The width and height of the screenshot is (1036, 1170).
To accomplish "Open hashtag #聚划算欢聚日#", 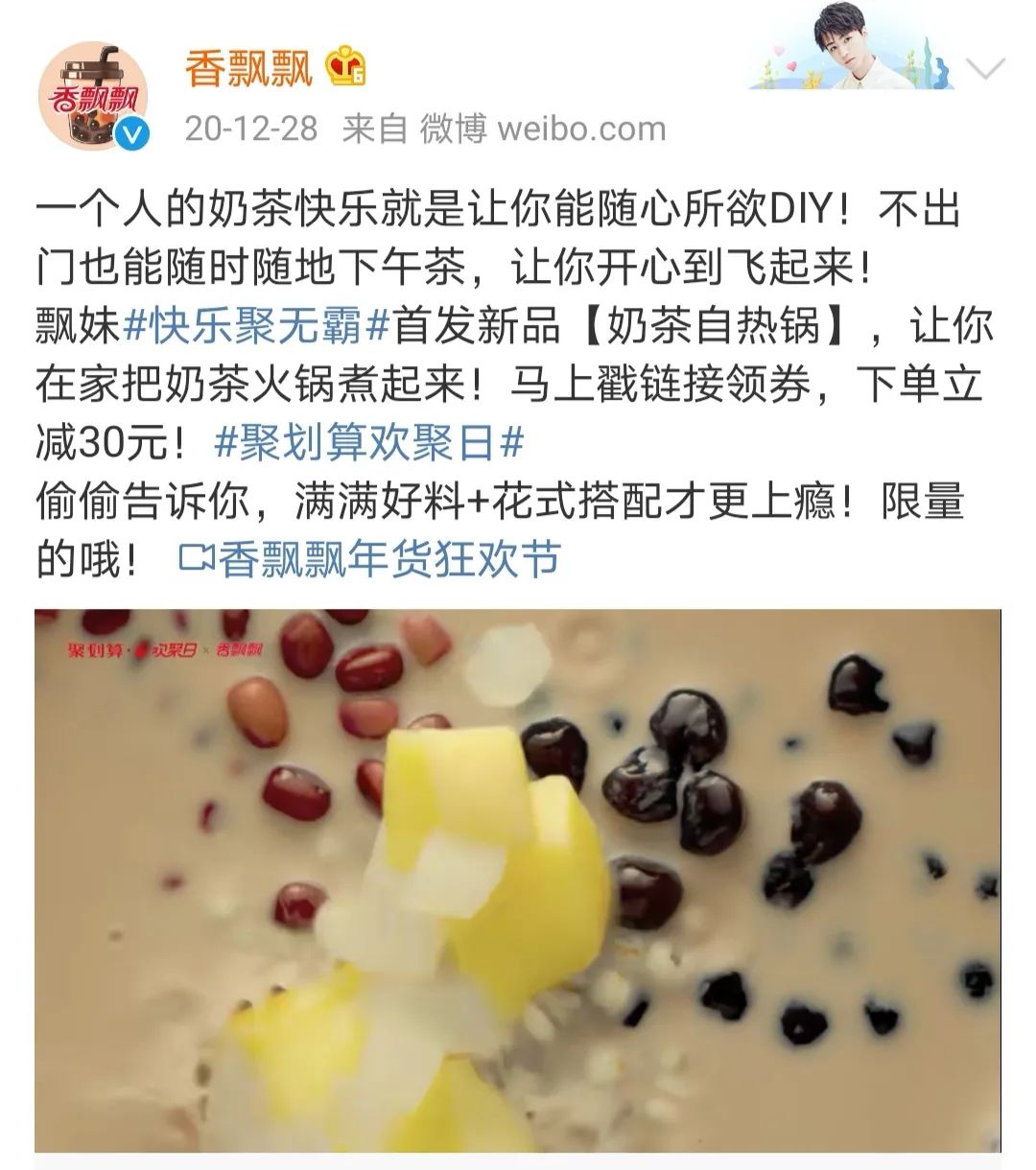I will [x=369, y=442].
